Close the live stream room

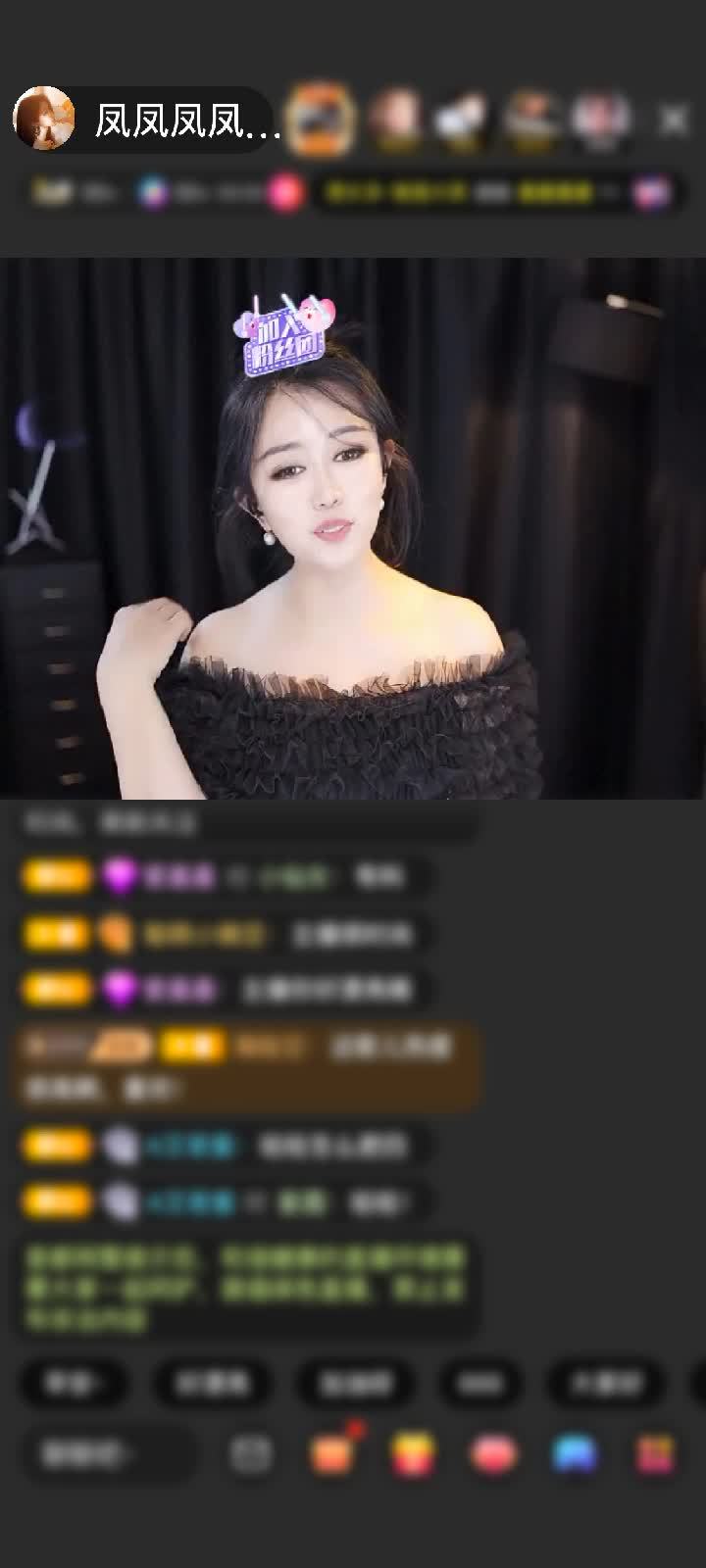pos(674,120)
